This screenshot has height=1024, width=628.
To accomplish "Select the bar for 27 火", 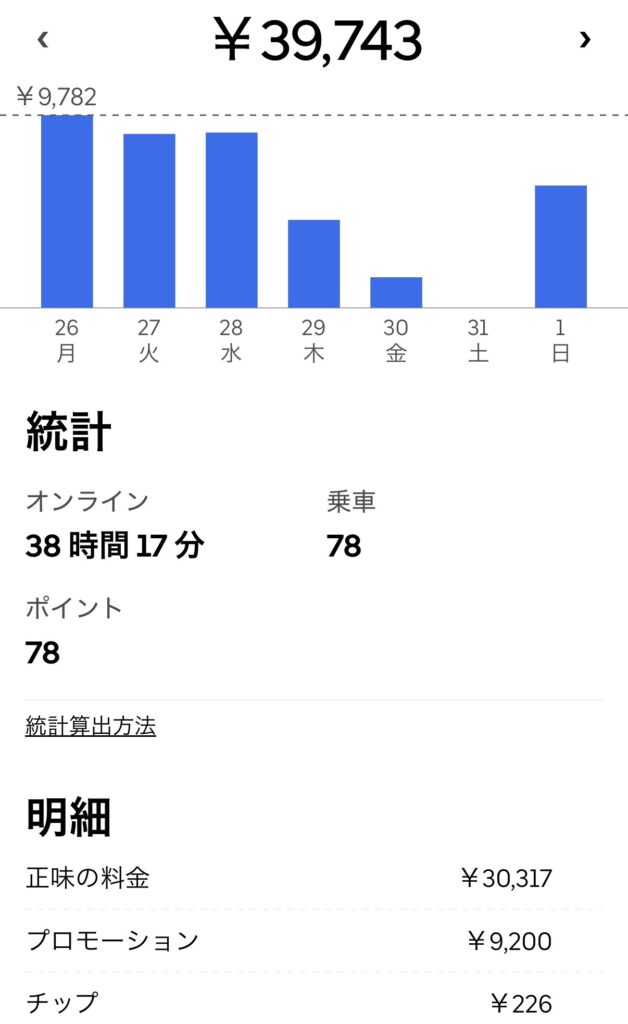I will pyautogui.click(x=149, y=221).
